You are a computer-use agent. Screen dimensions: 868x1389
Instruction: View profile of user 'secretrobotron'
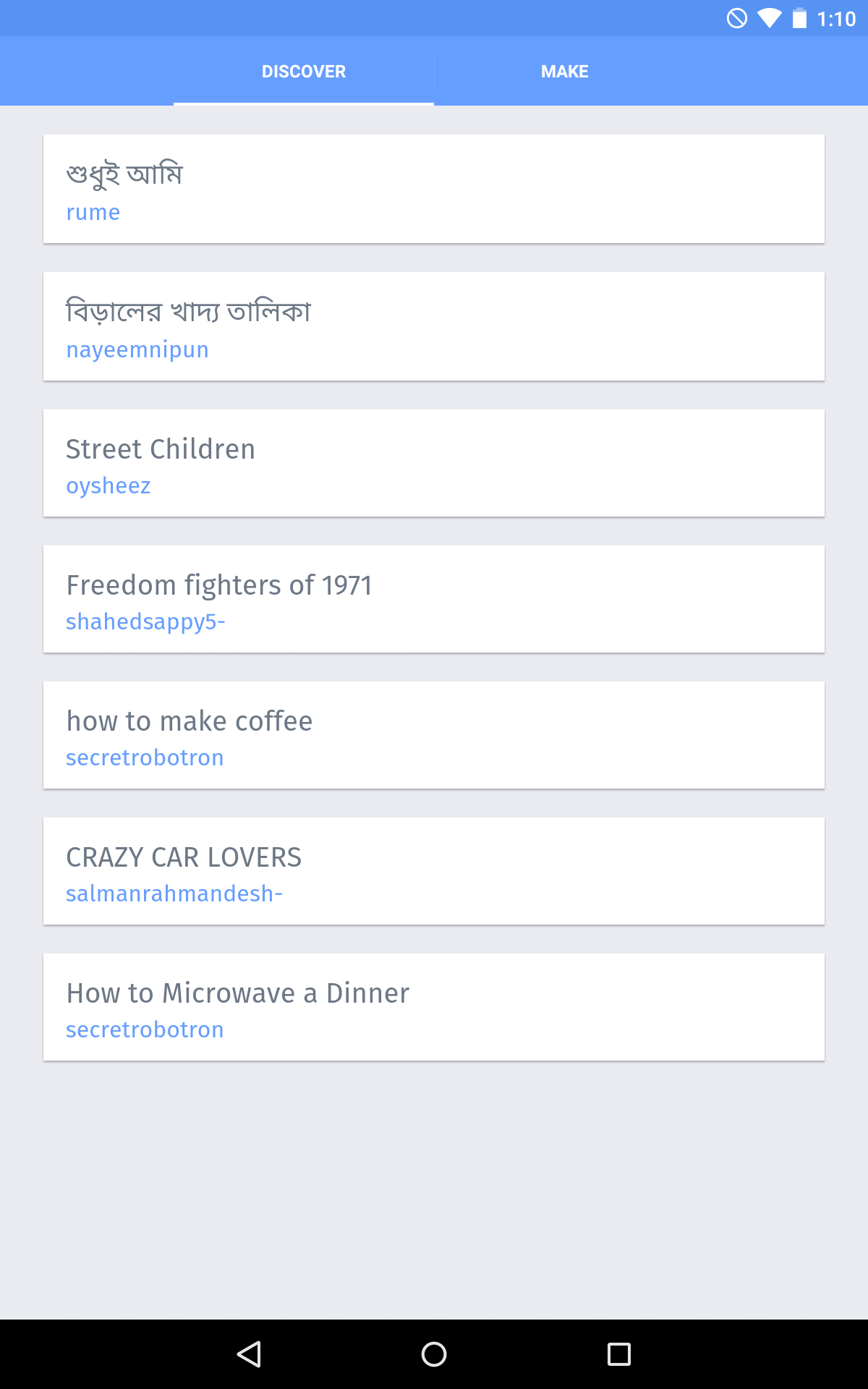(145, 757)
